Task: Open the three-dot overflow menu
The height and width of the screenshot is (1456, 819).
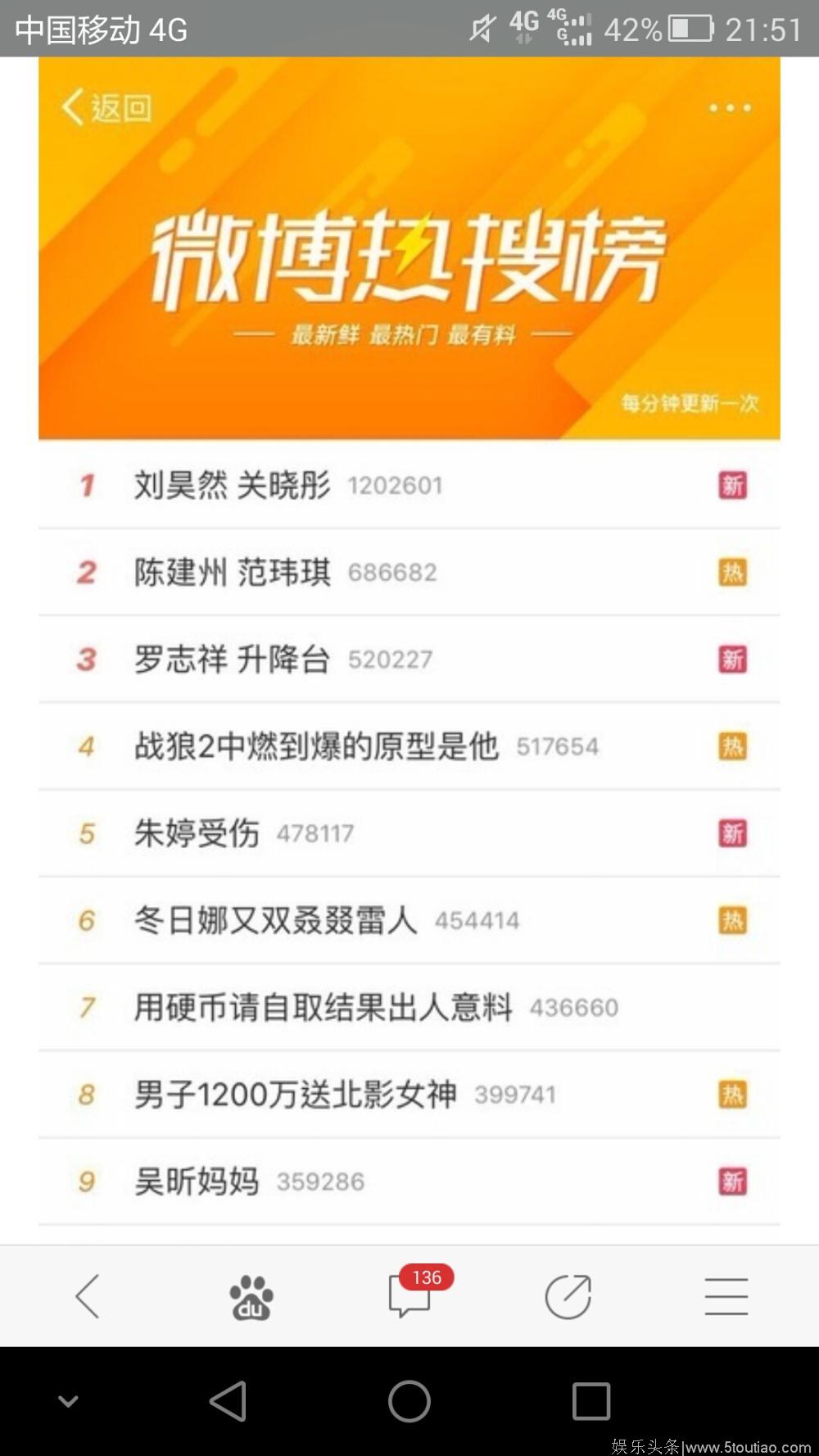Action: pos(730,107)
